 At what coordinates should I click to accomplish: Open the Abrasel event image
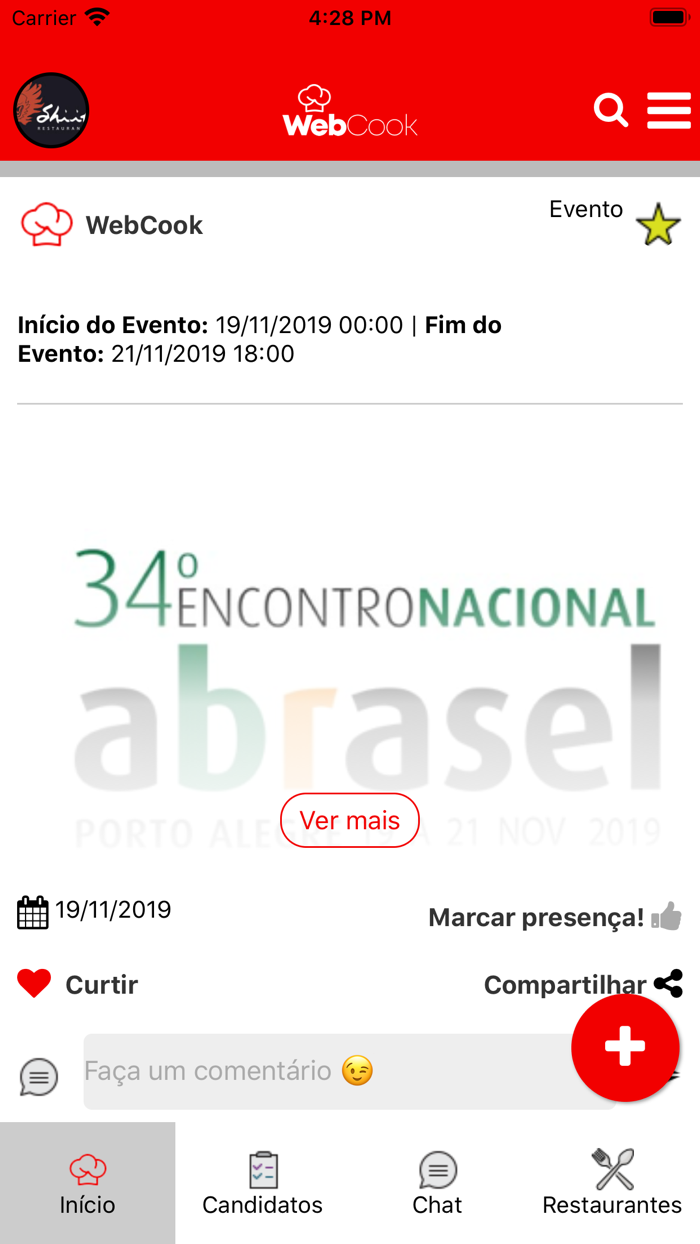pyautogui.click(x=366, y=690)
